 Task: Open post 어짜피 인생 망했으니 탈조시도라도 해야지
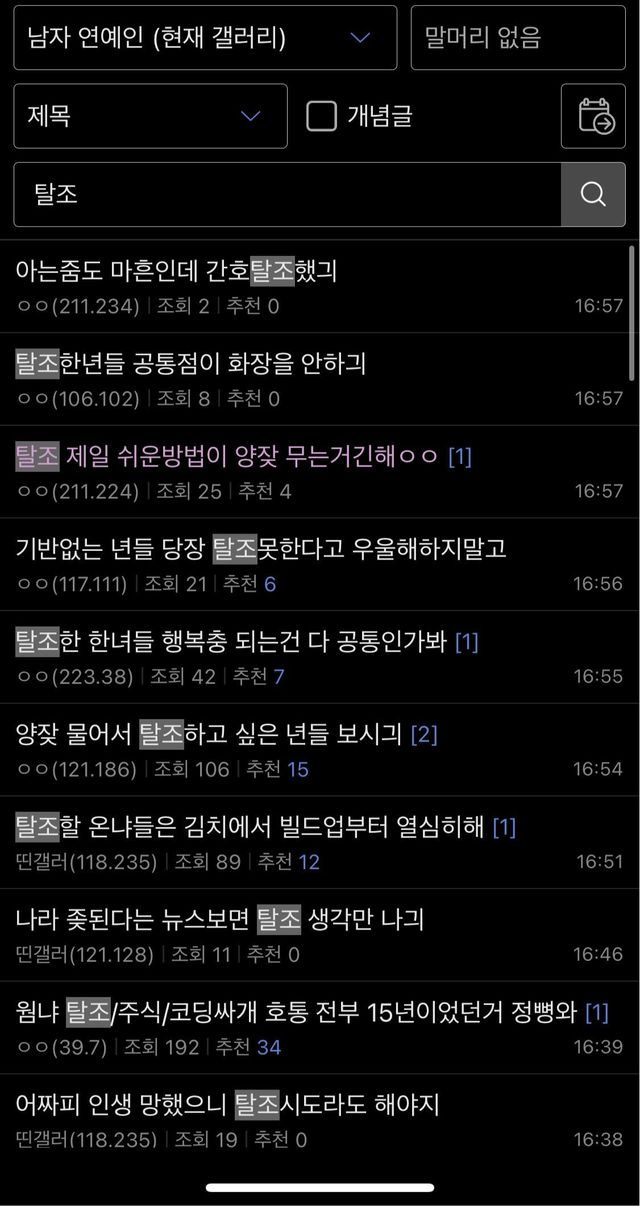(227, 1104)
